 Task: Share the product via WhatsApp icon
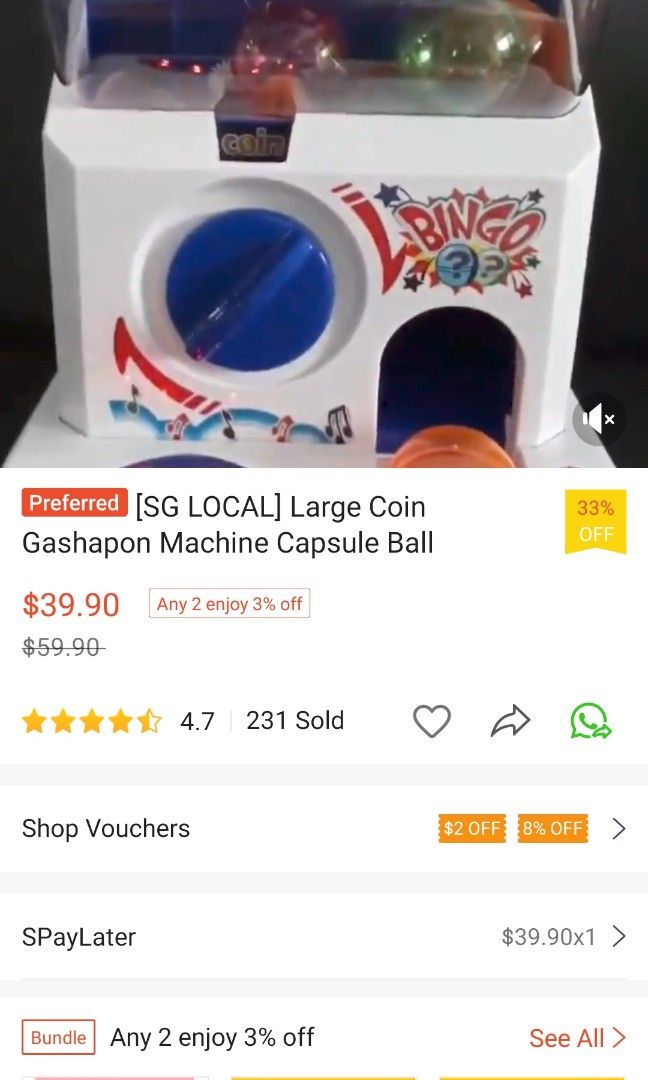click(590, 721)
